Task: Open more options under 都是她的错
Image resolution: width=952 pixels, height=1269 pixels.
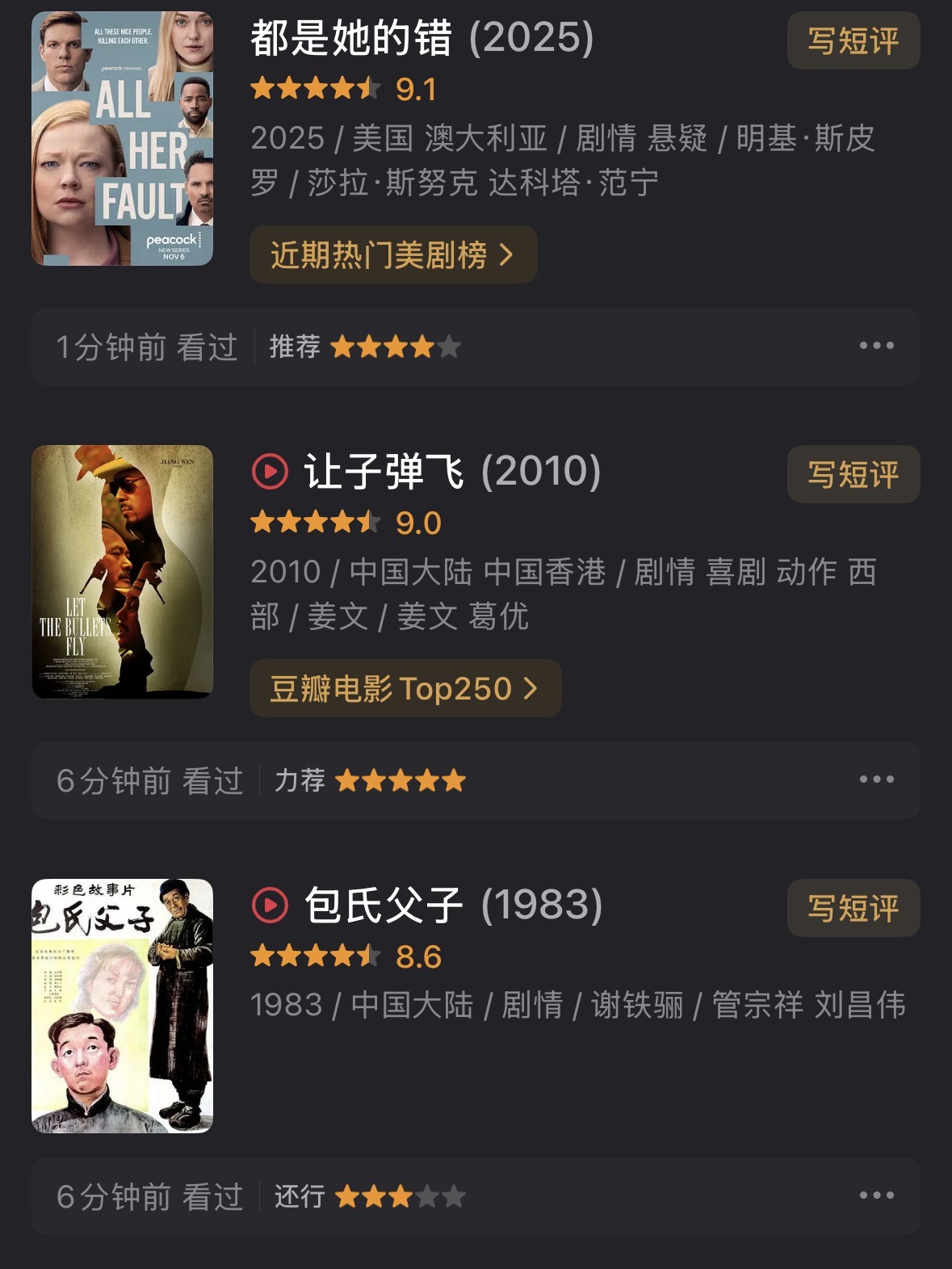Action: (876, 346)
